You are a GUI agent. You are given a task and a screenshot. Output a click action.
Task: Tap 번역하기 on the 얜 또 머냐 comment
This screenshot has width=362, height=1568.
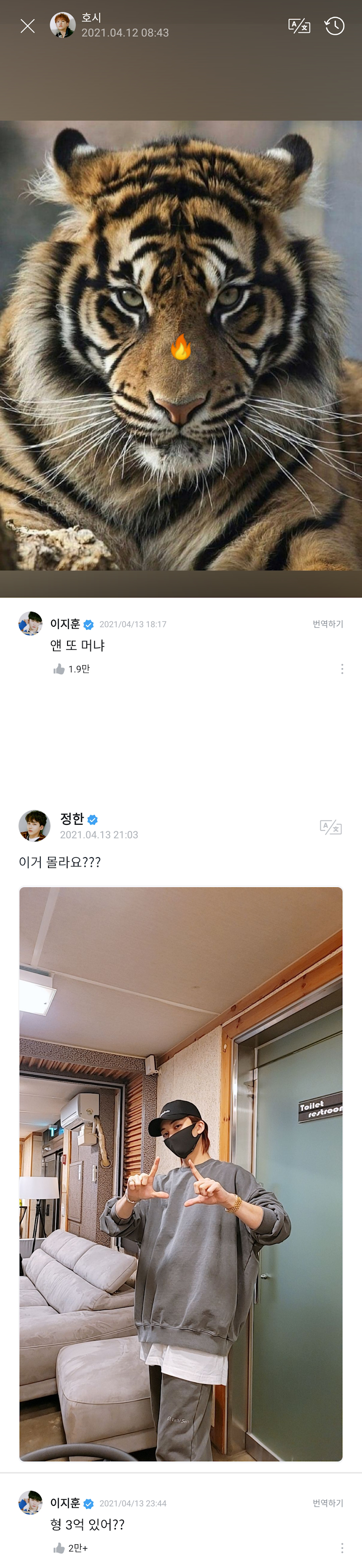[x=327, y=624]
